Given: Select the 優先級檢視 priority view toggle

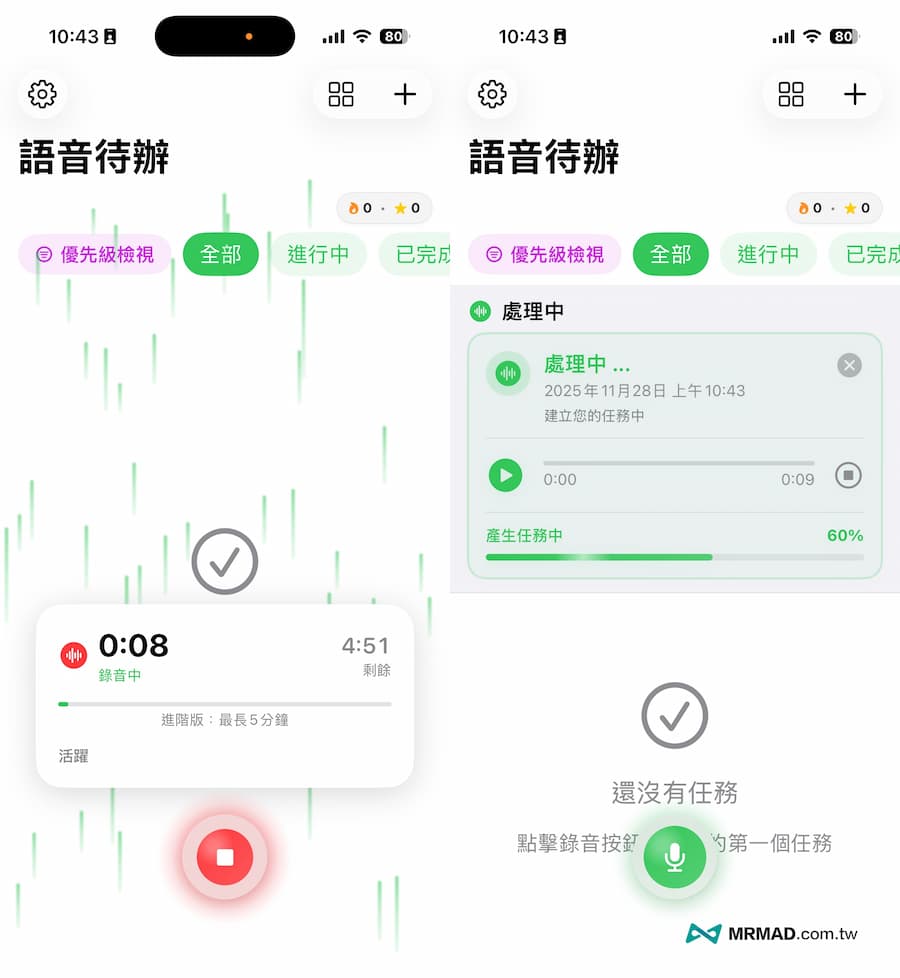Looking at the screenshot, I should [94, 255].
